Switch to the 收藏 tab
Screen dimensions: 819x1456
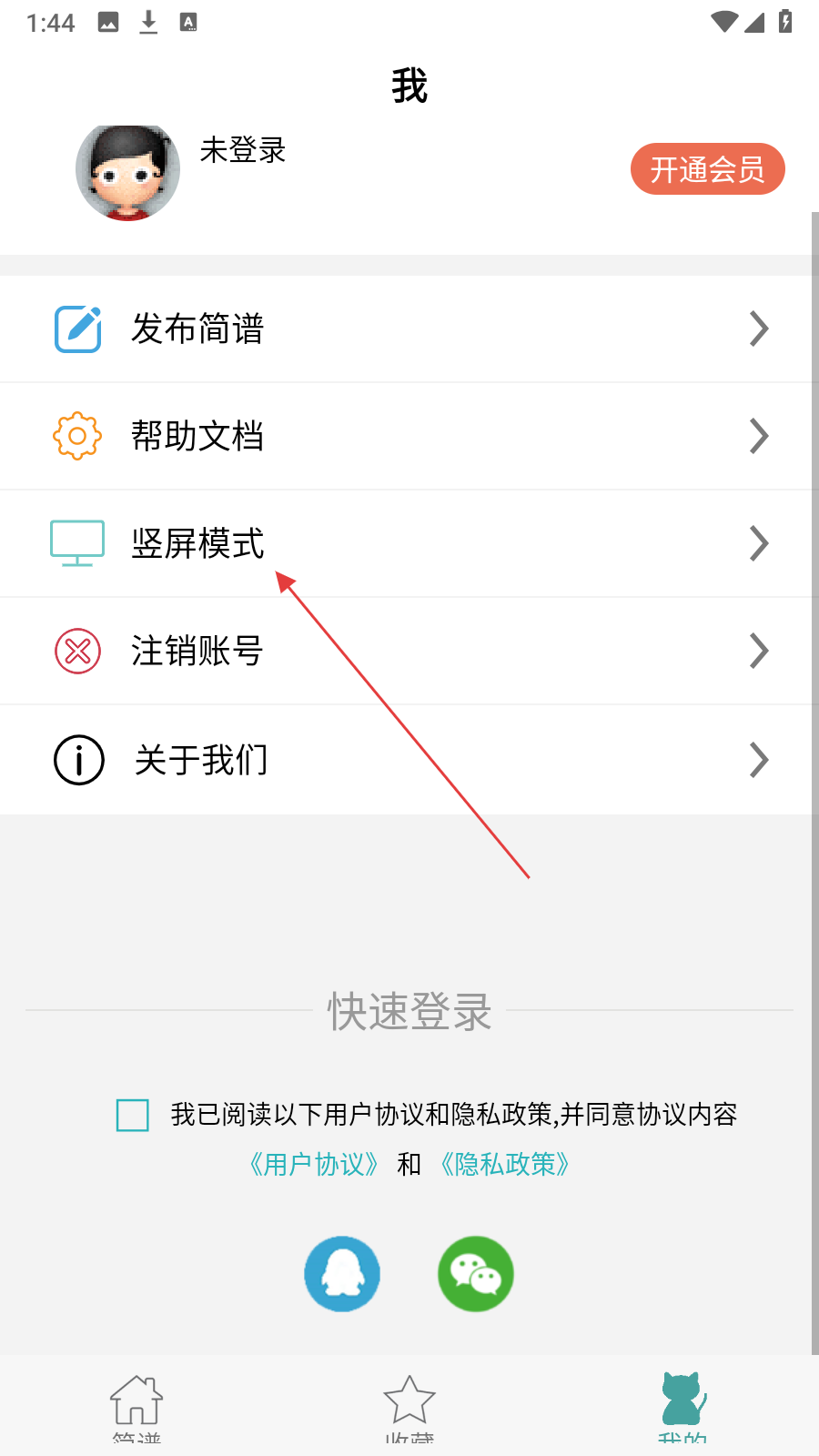[x=409, y=1406]
